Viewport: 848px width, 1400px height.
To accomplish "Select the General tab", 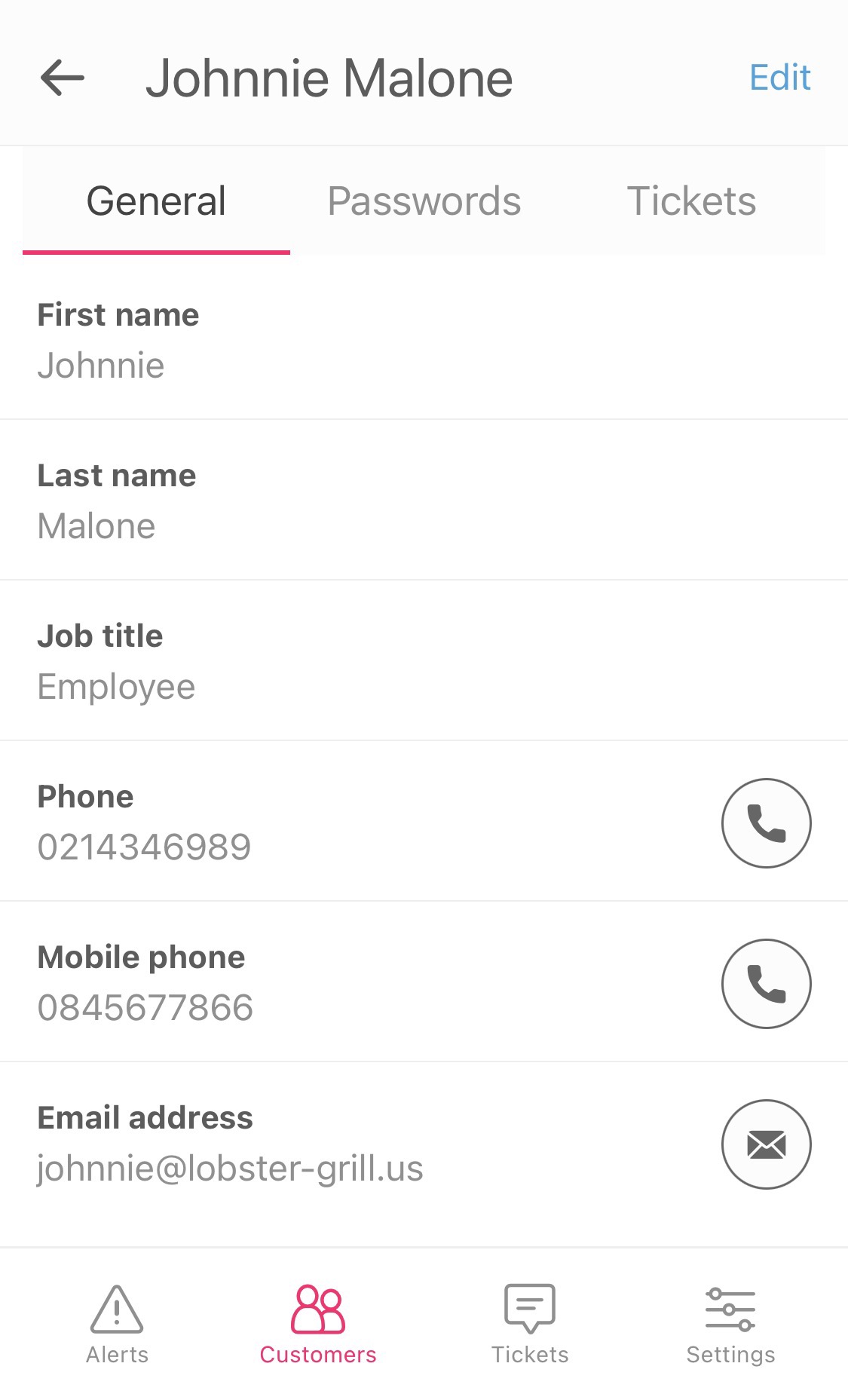I will pos(156,201).
